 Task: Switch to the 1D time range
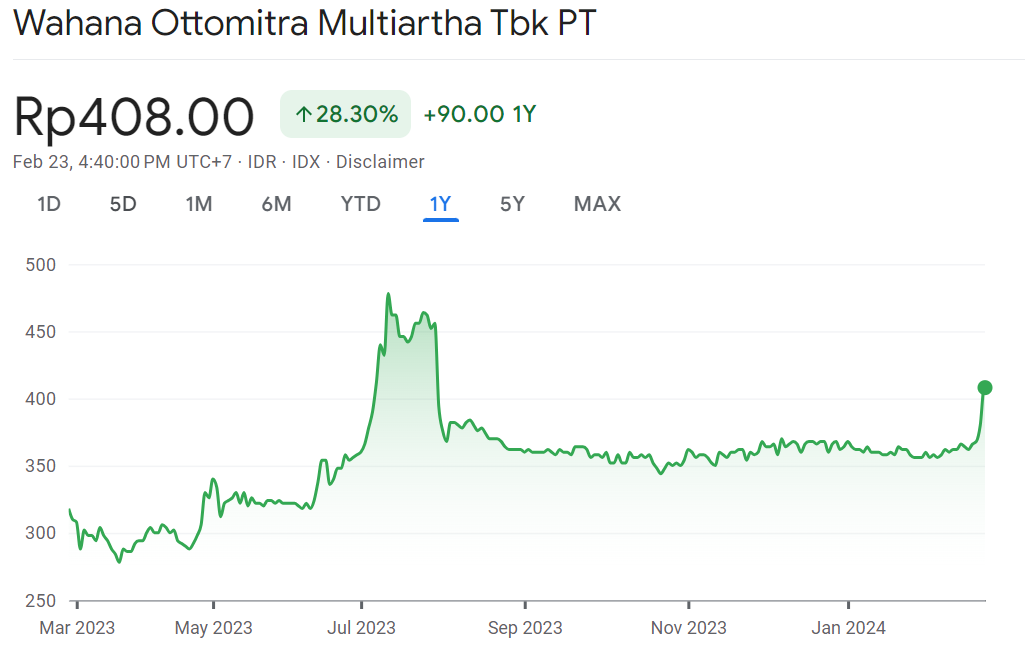click(x=49, y=204)
